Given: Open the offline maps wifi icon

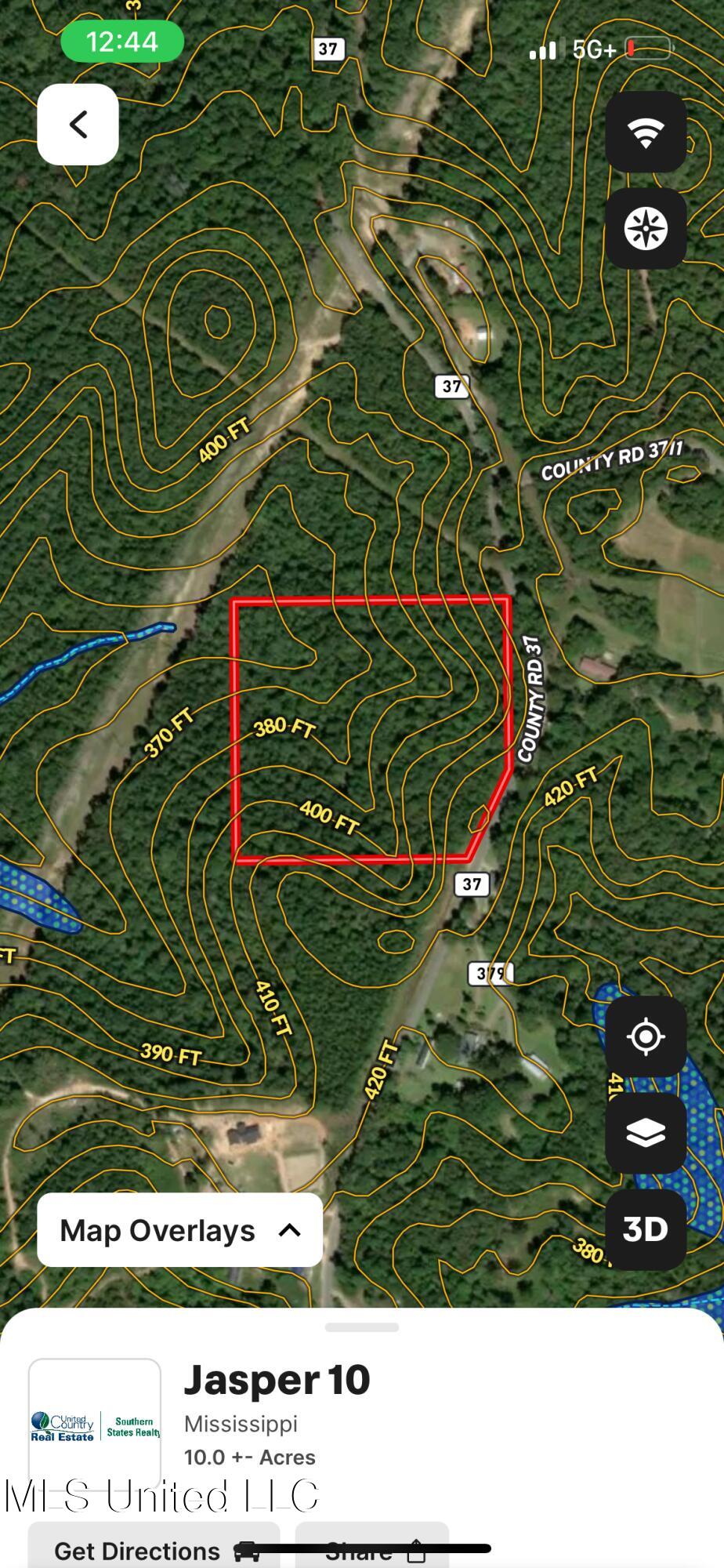Looking at the screenshot, I should (x=646, y=132).
